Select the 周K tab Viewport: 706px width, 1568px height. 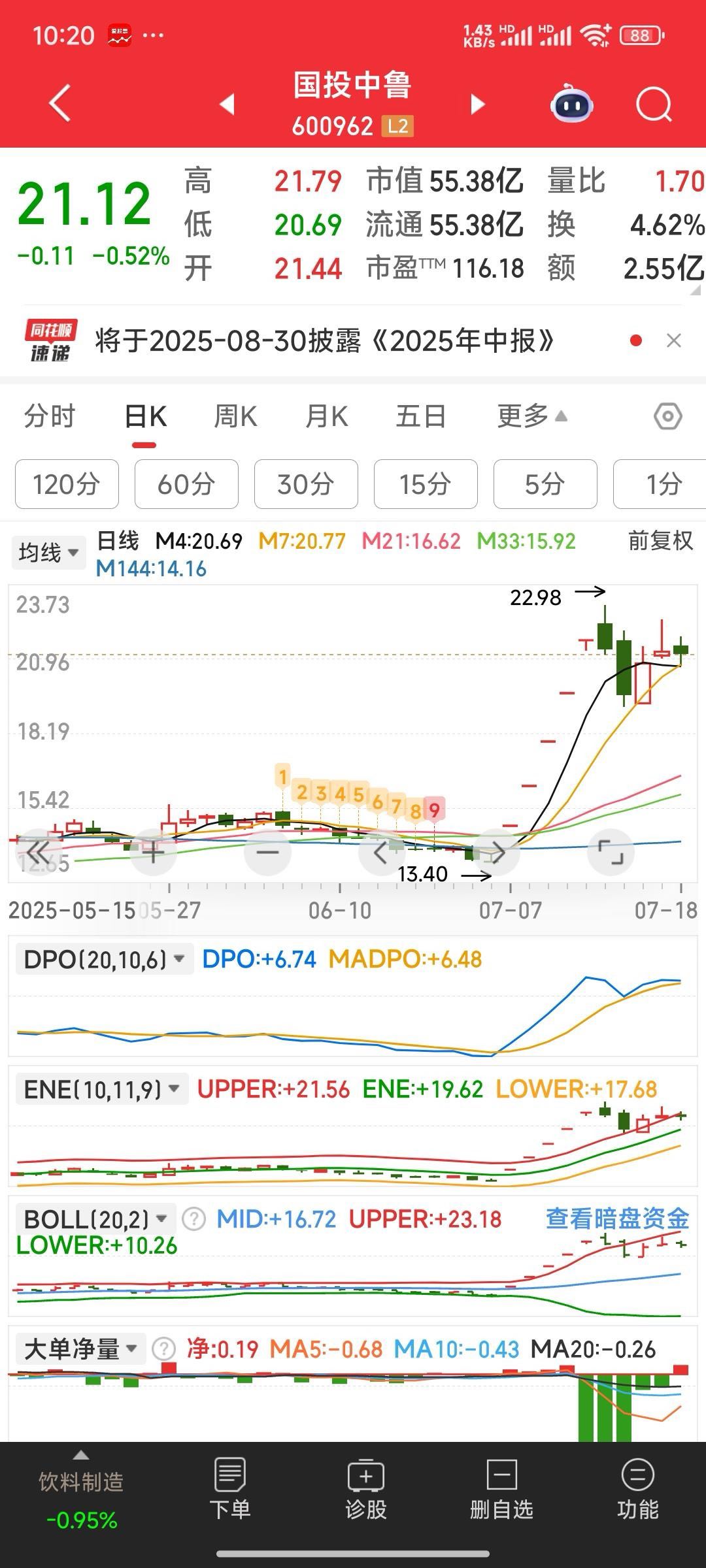[x=235, y=416]
